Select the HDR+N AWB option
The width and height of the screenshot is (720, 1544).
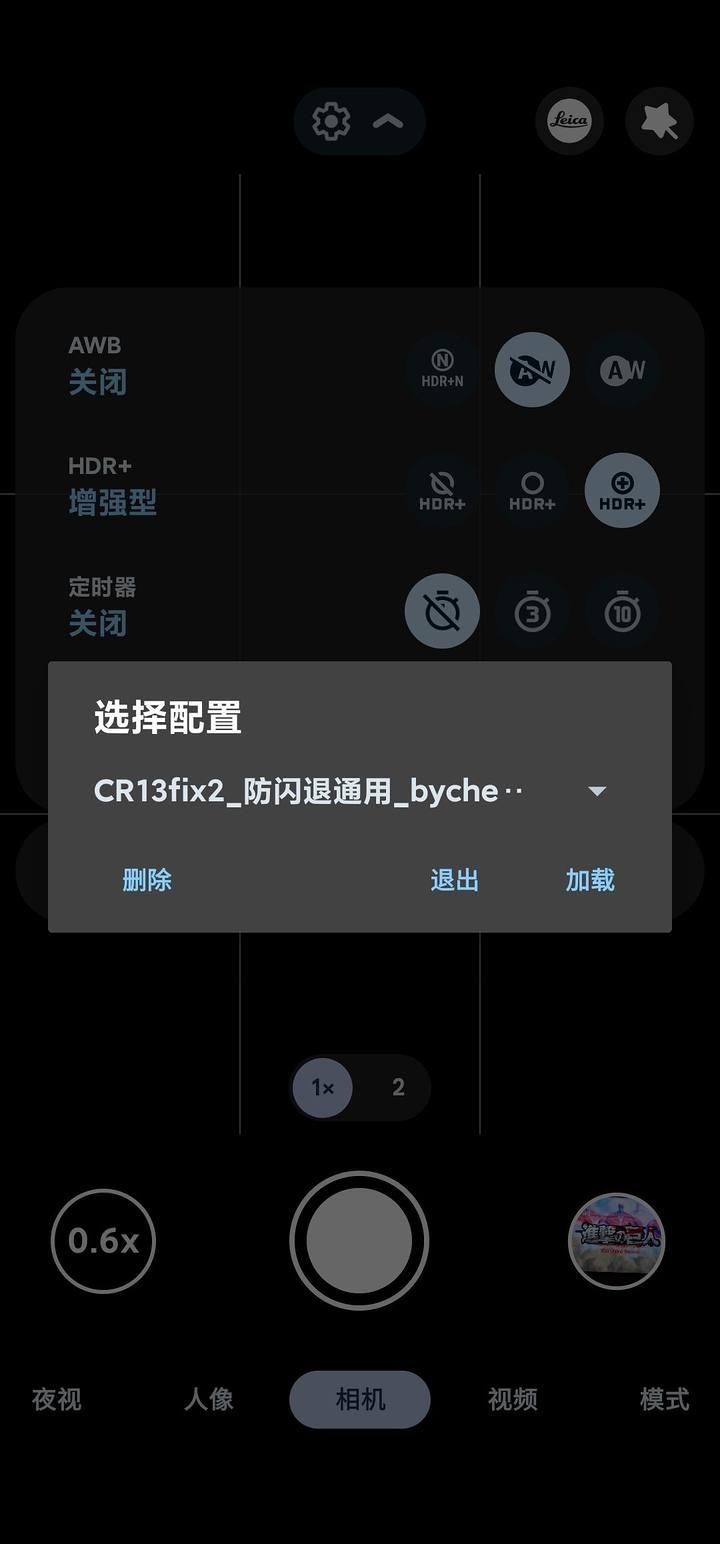[x=442, y=370]
